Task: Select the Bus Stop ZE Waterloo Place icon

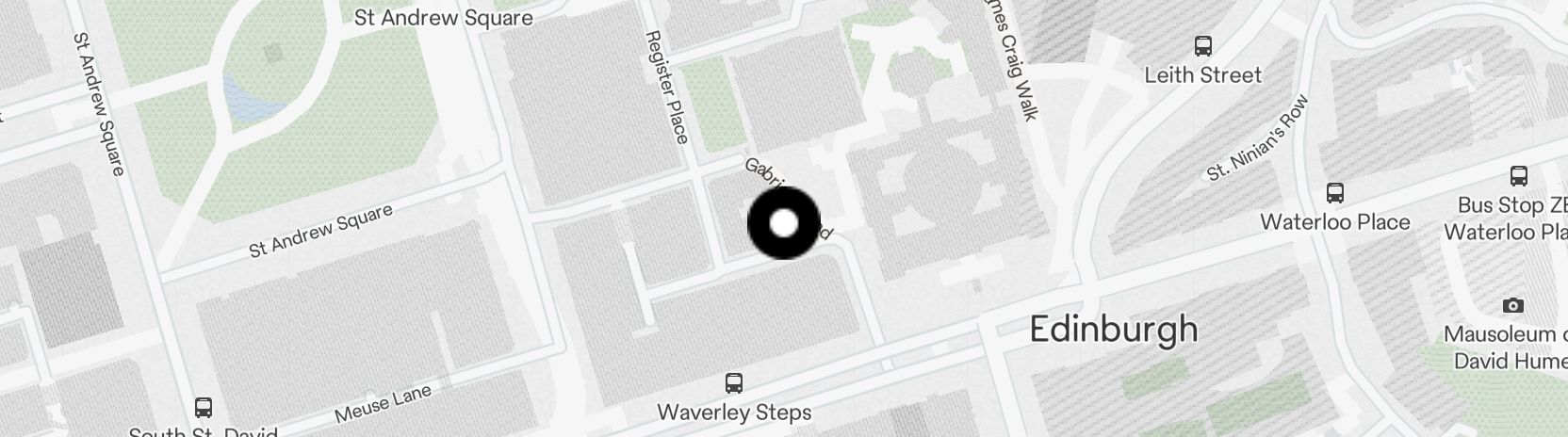Action: 1518,175
